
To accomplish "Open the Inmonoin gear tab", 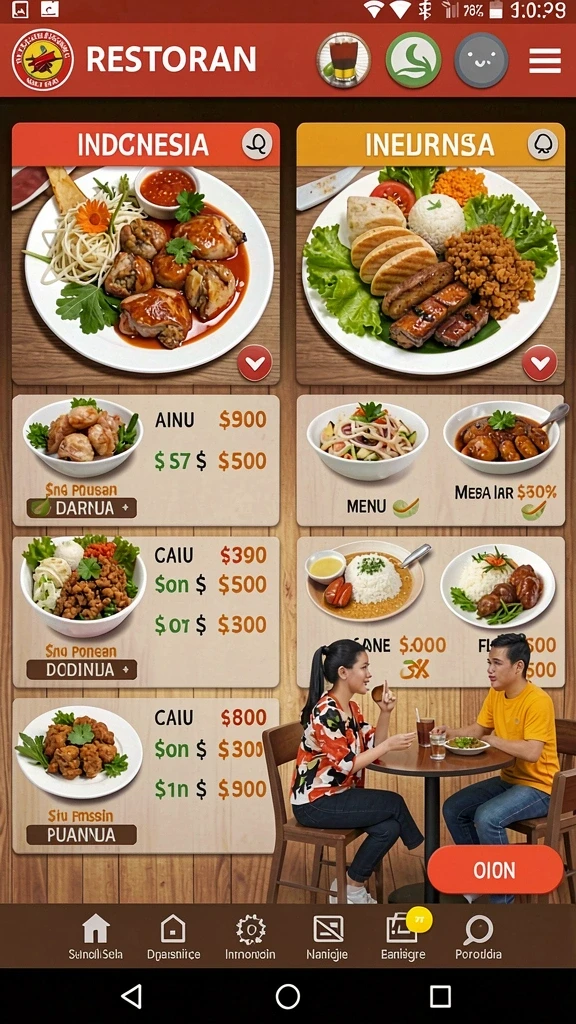I will pyautogui.click(x=250, y=937).
